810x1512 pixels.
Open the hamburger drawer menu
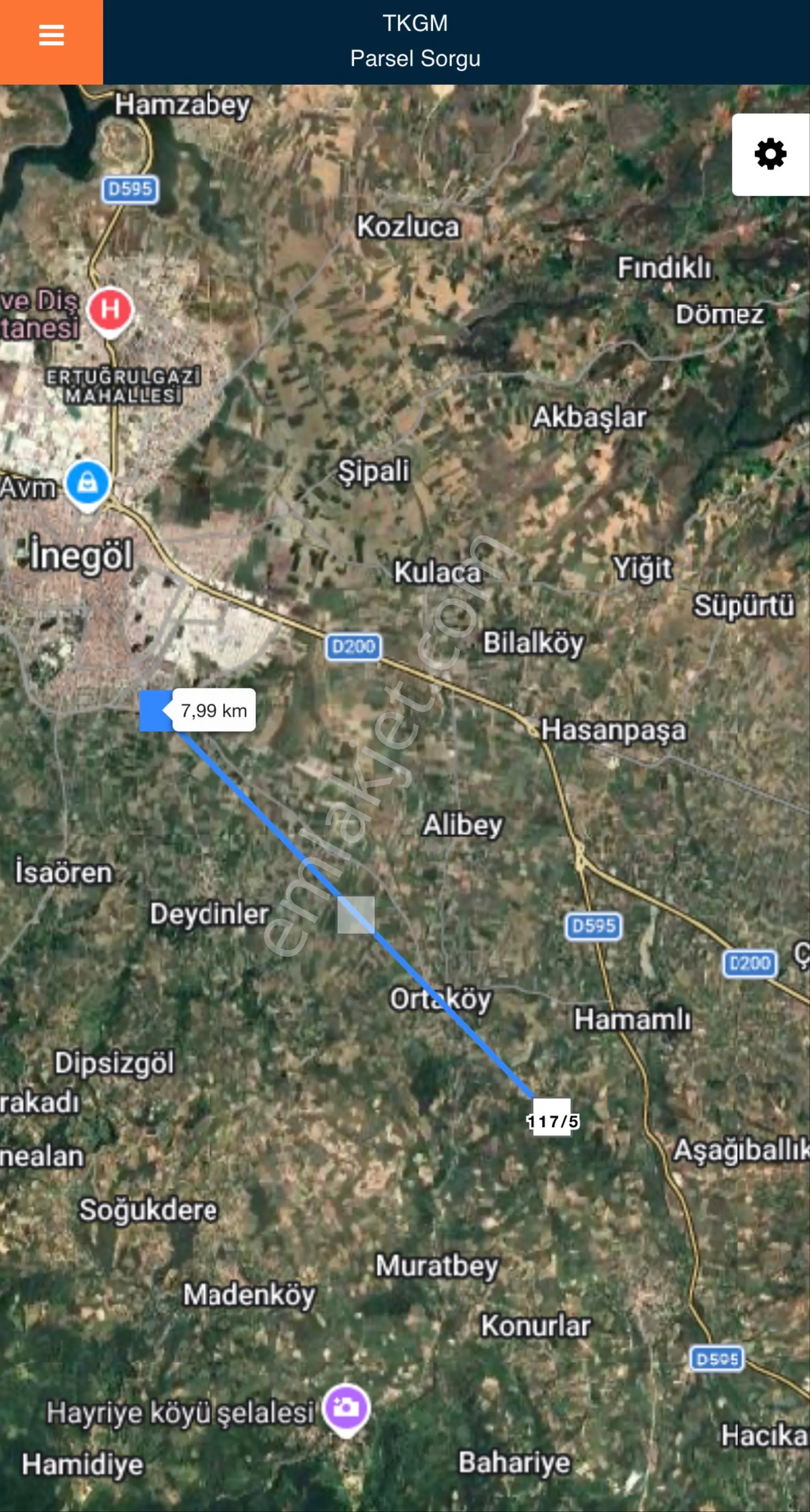[x=51, y=35]
